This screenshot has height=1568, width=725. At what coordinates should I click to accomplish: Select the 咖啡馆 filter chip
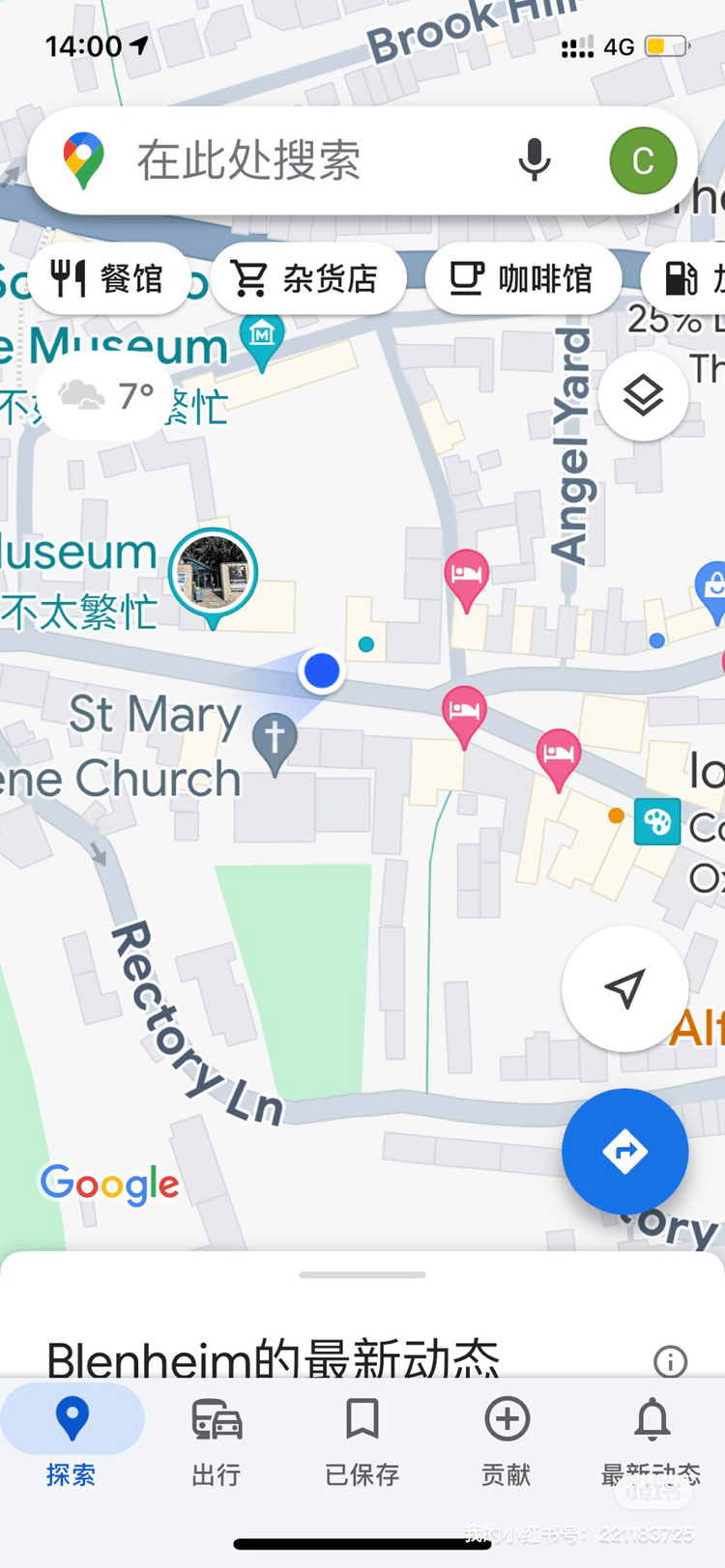coord(522,279)
